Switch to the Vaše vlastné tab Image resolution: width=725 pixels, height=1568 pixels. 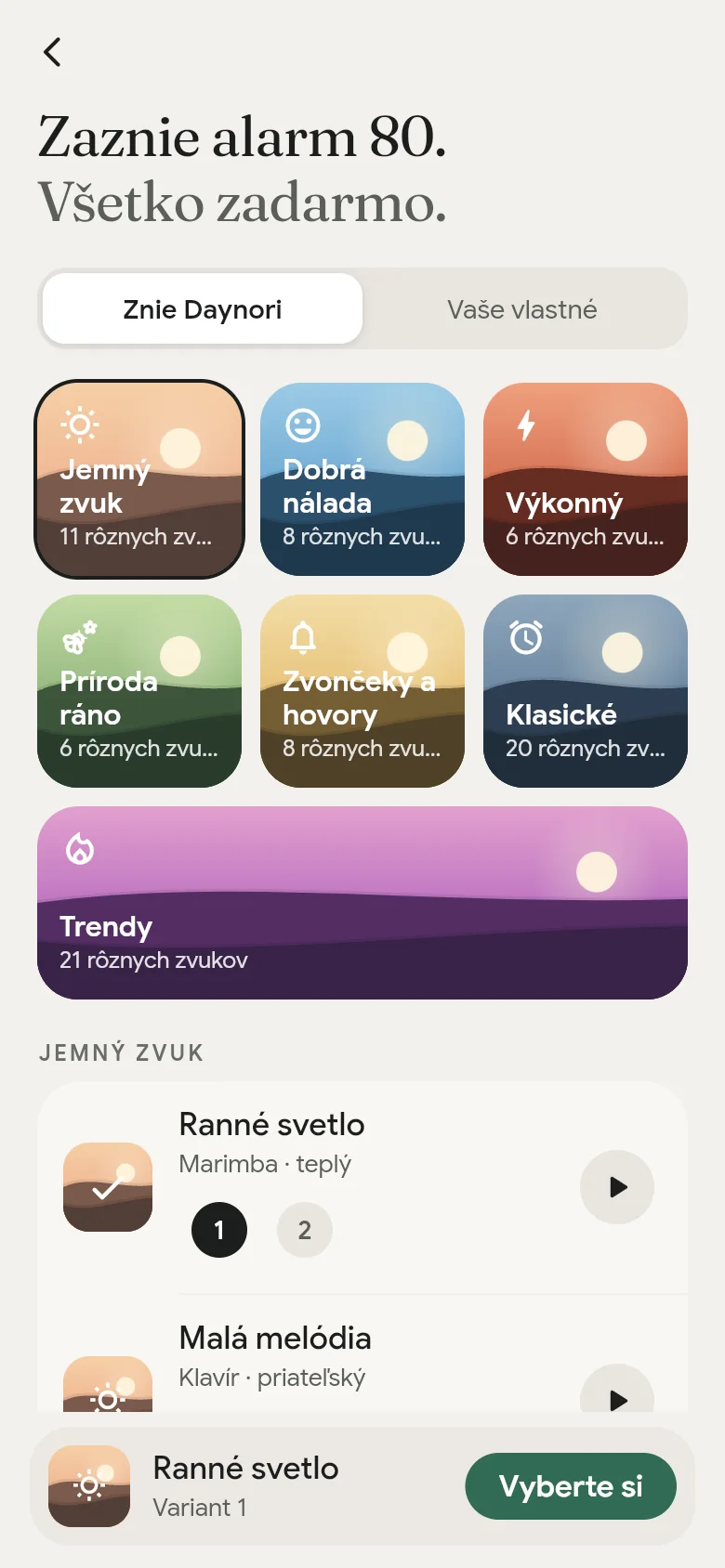tap(522, 309)
